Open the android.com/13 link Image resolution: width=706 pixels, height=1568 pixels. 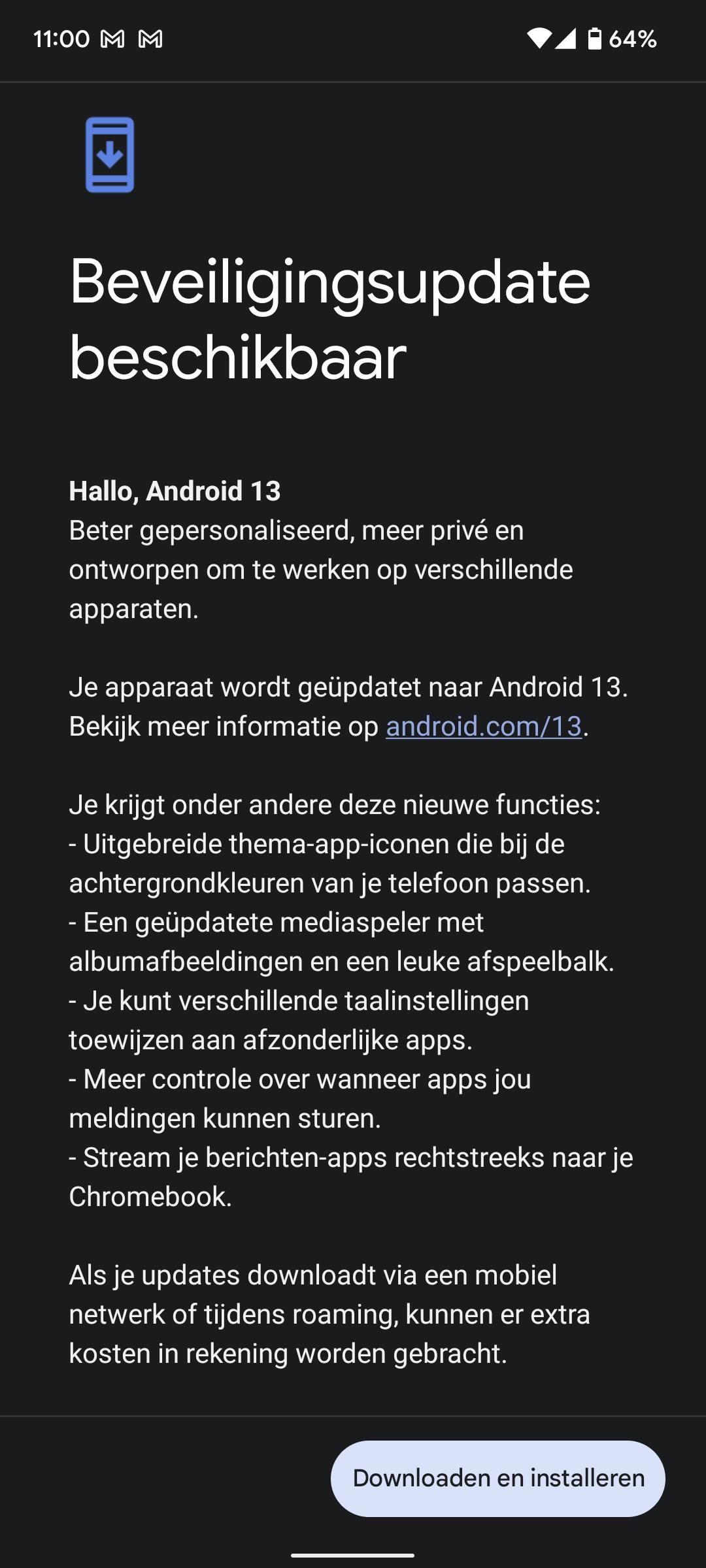pos(484,727)
